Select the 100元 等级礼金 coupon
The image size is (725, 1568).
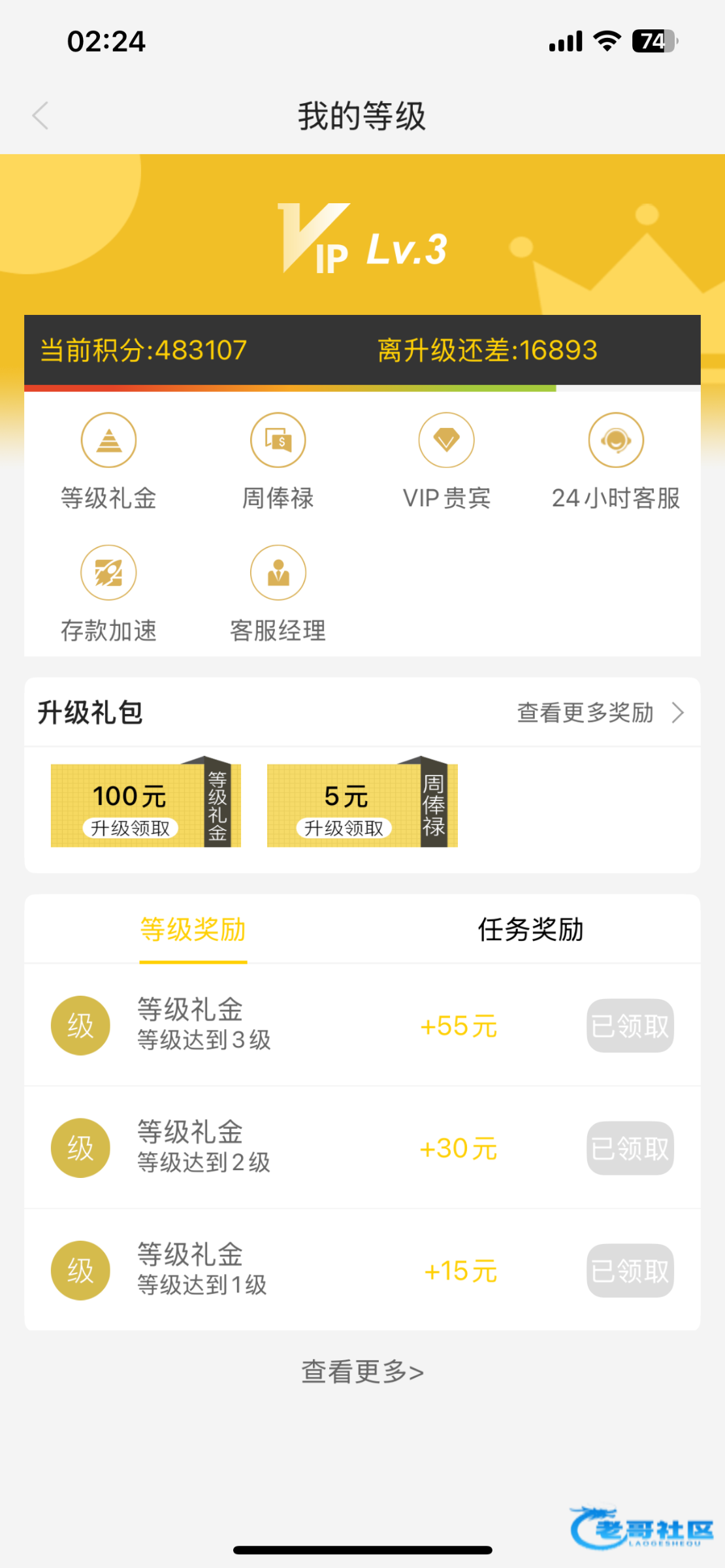(146, 806)
